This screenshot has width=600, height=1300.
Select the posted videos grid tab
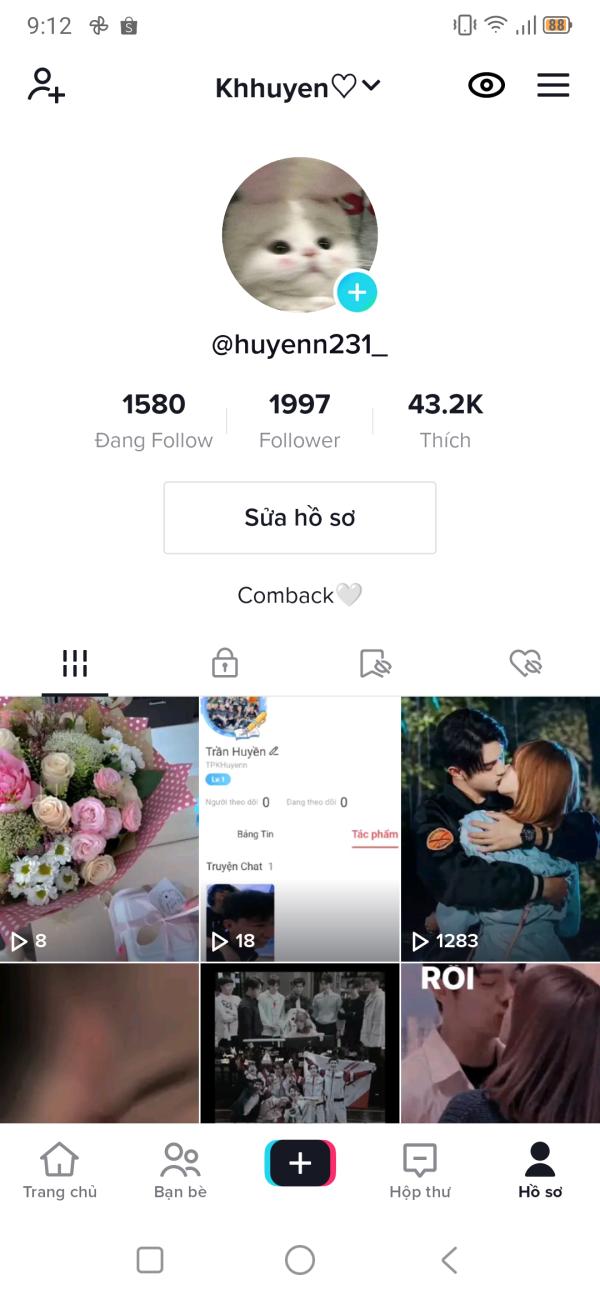coord(75,662)
